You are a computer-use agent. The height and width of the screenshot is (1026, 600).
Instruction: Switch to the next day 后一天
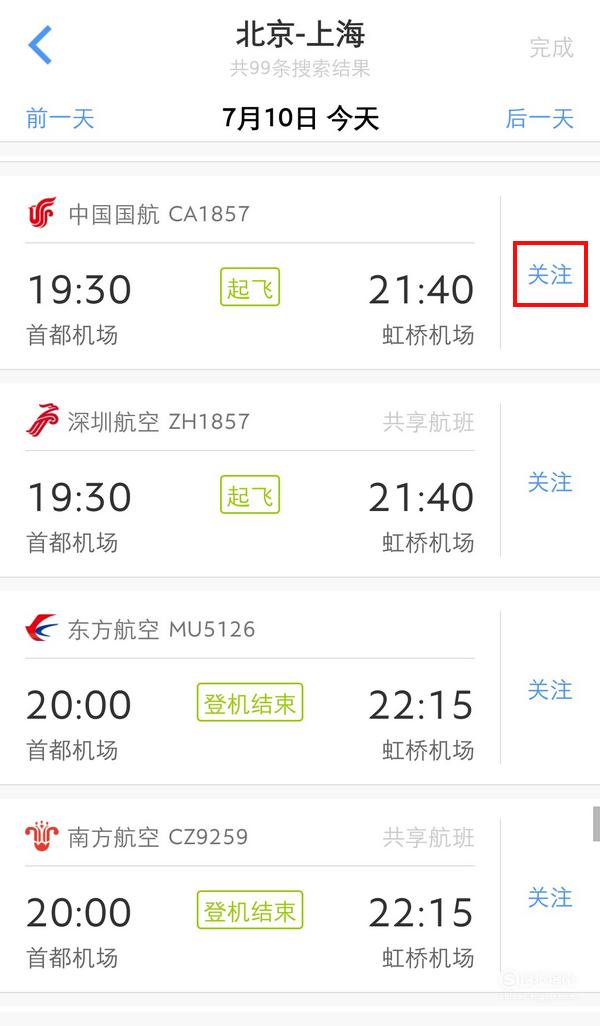coord(539,118)
